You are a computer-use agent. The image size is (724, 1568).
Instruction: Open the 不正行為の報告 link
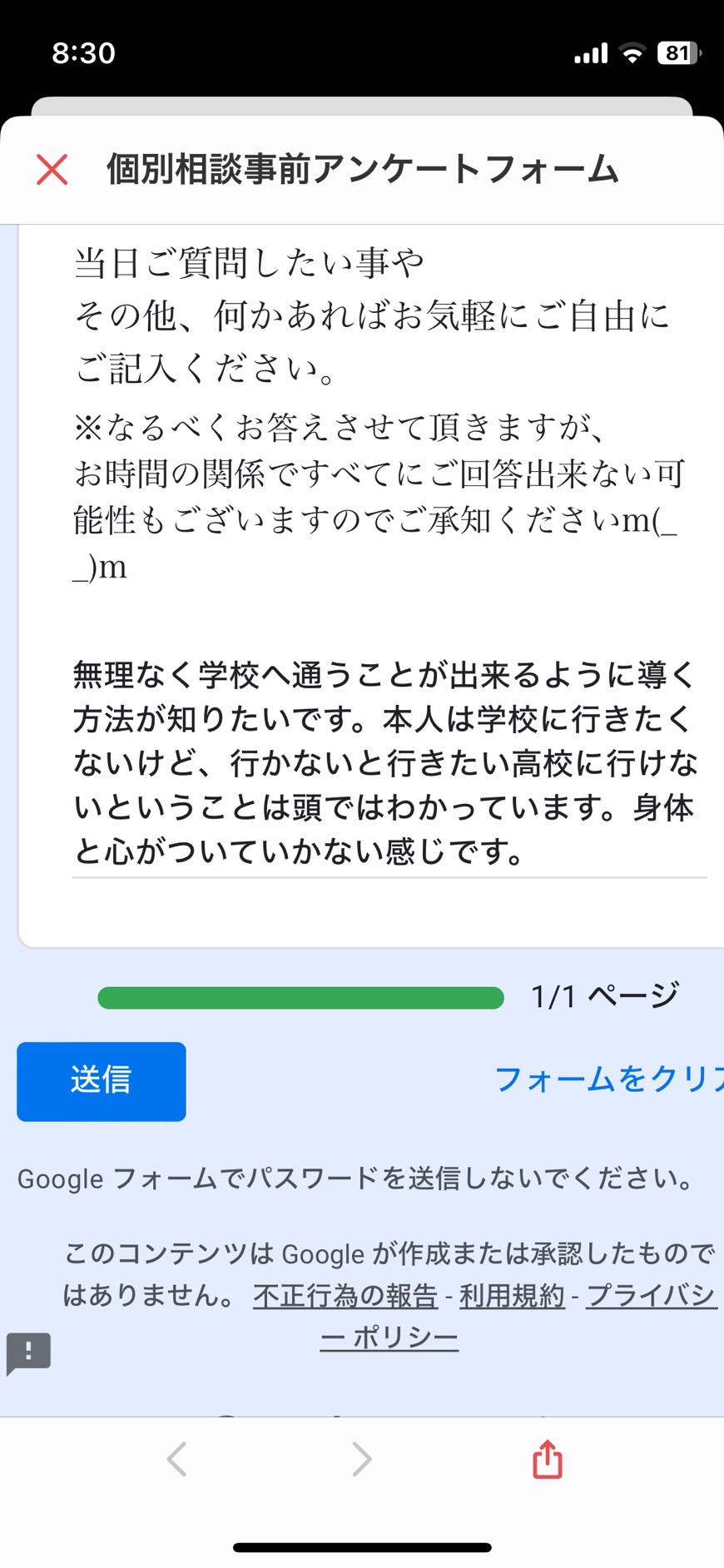[x=345, y=1296]
